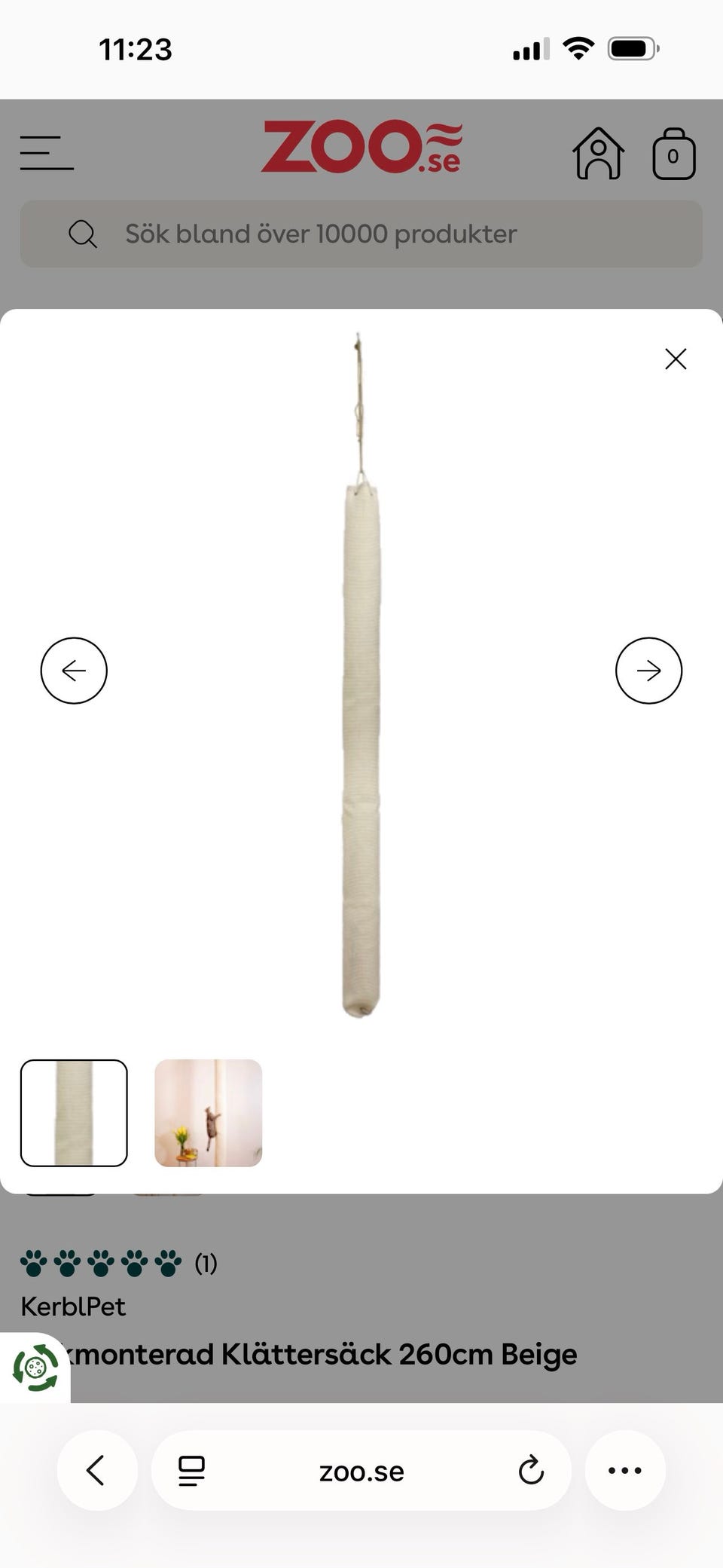
Task: Select the beige climbing sack thumbnail
Action: point(74,1113)
